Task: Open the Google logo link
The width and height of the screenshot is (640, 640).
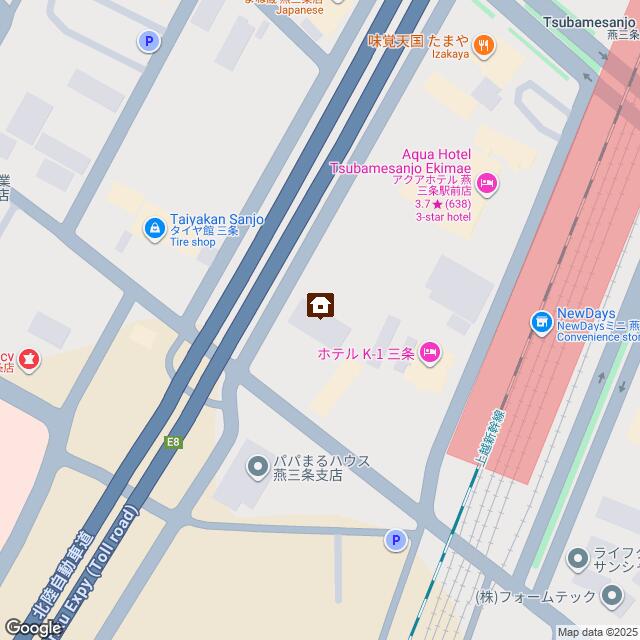Action: pos(32,627)
